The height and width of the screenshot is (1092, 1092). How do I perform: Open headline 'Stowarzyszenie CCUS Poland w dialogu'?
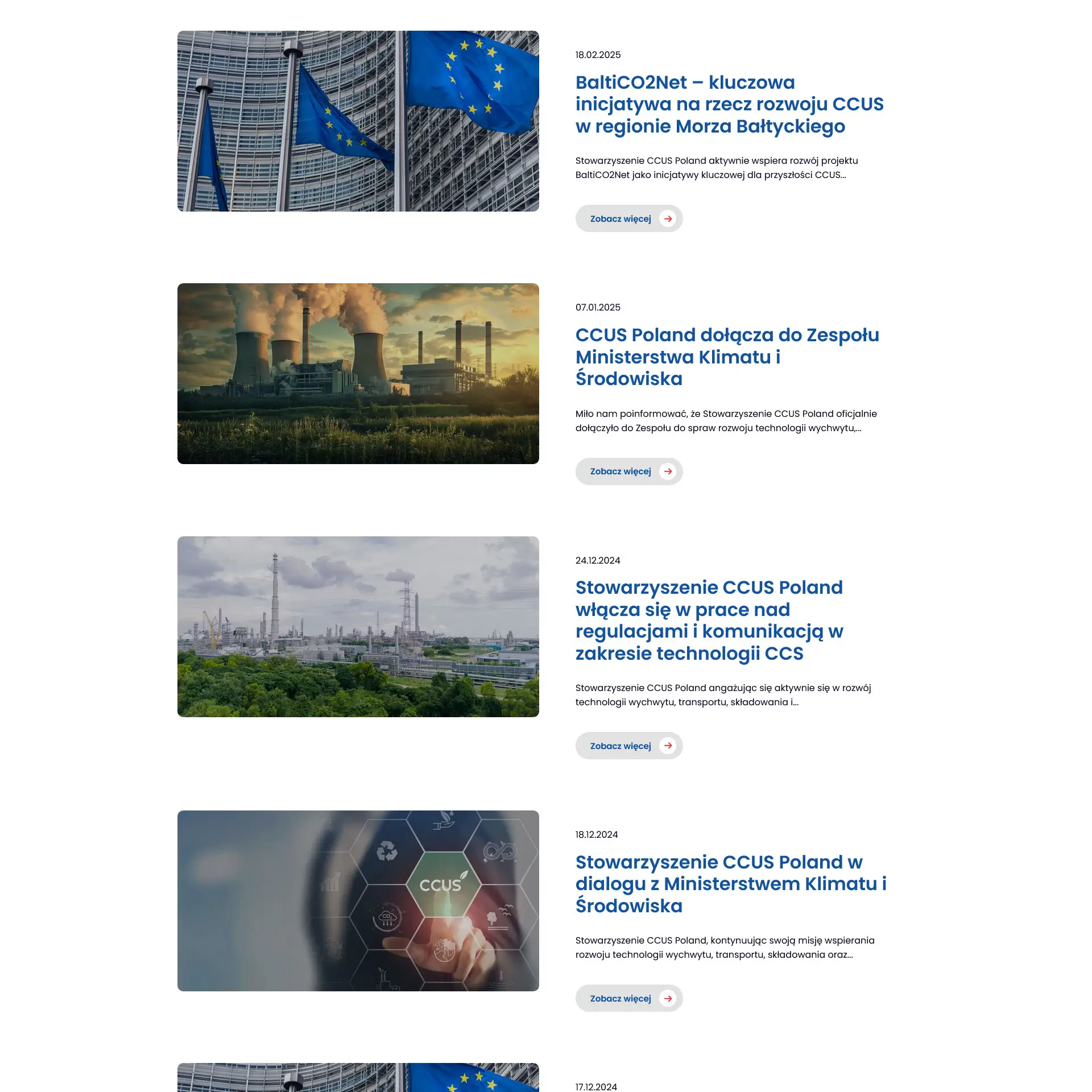click(x=731, y=884)
